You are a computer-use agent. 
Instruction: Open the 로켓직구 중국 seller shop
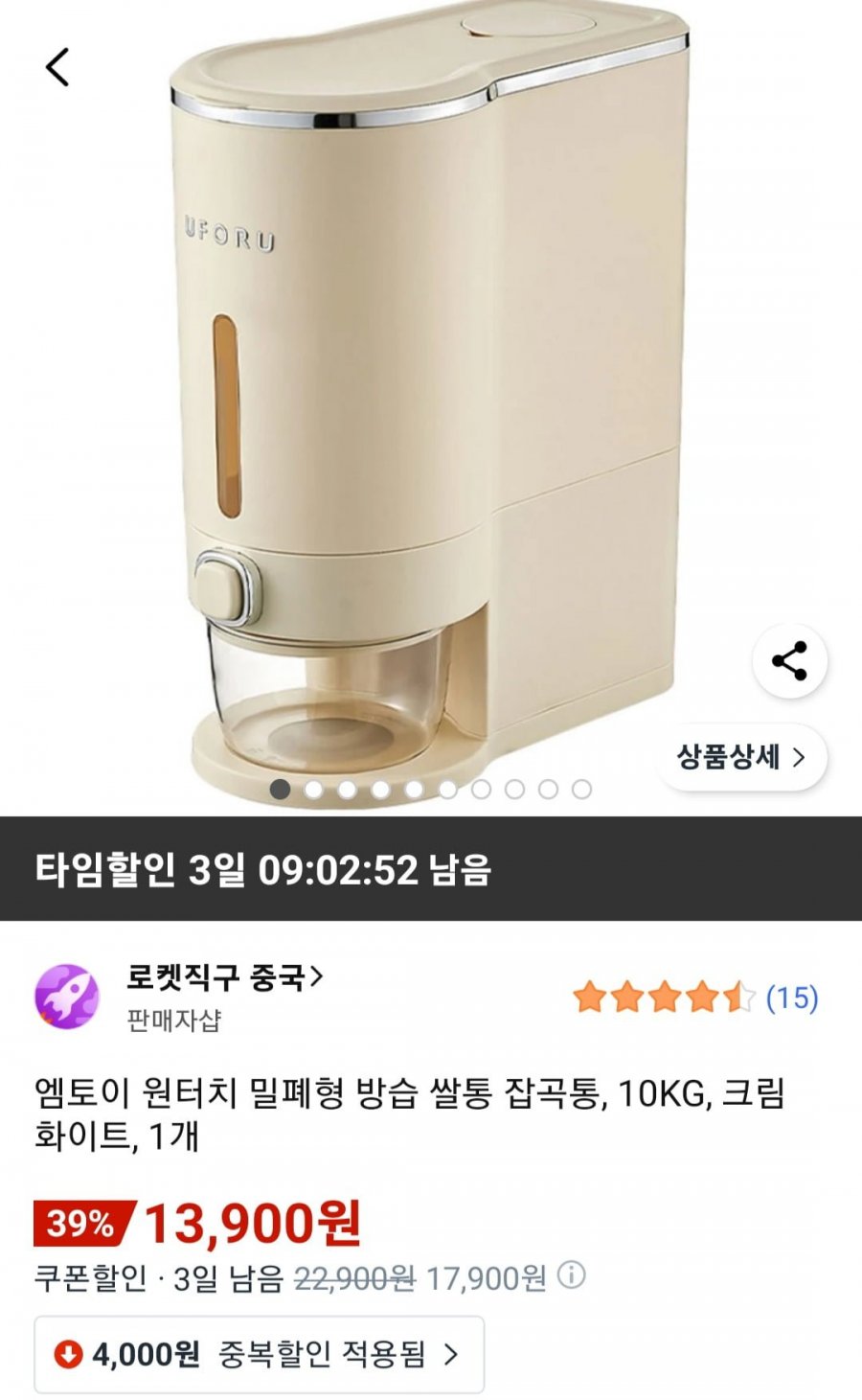225,978
